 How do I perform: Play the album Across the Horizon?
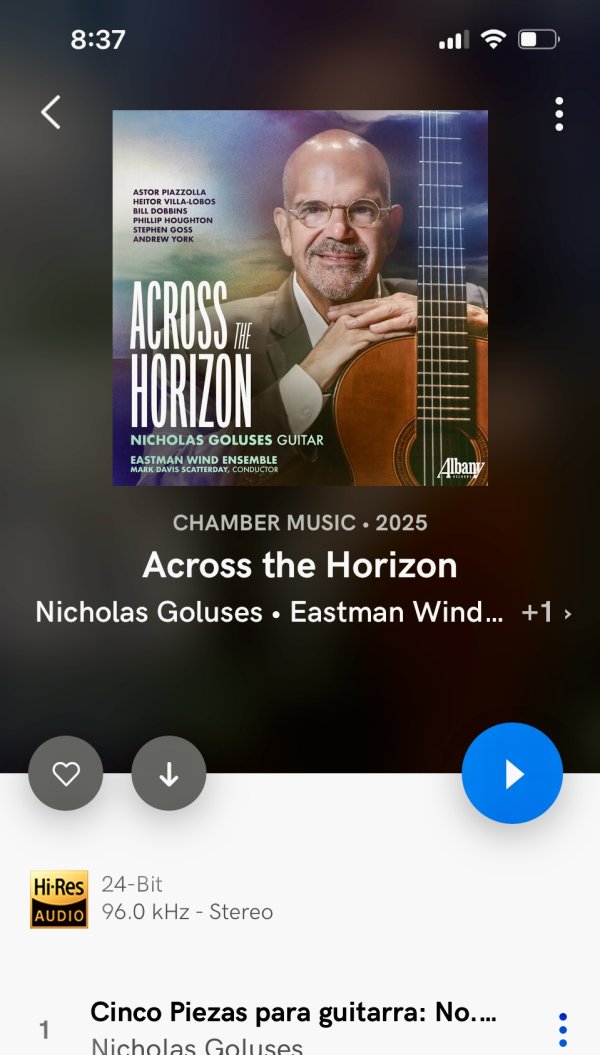coord(512,773)
